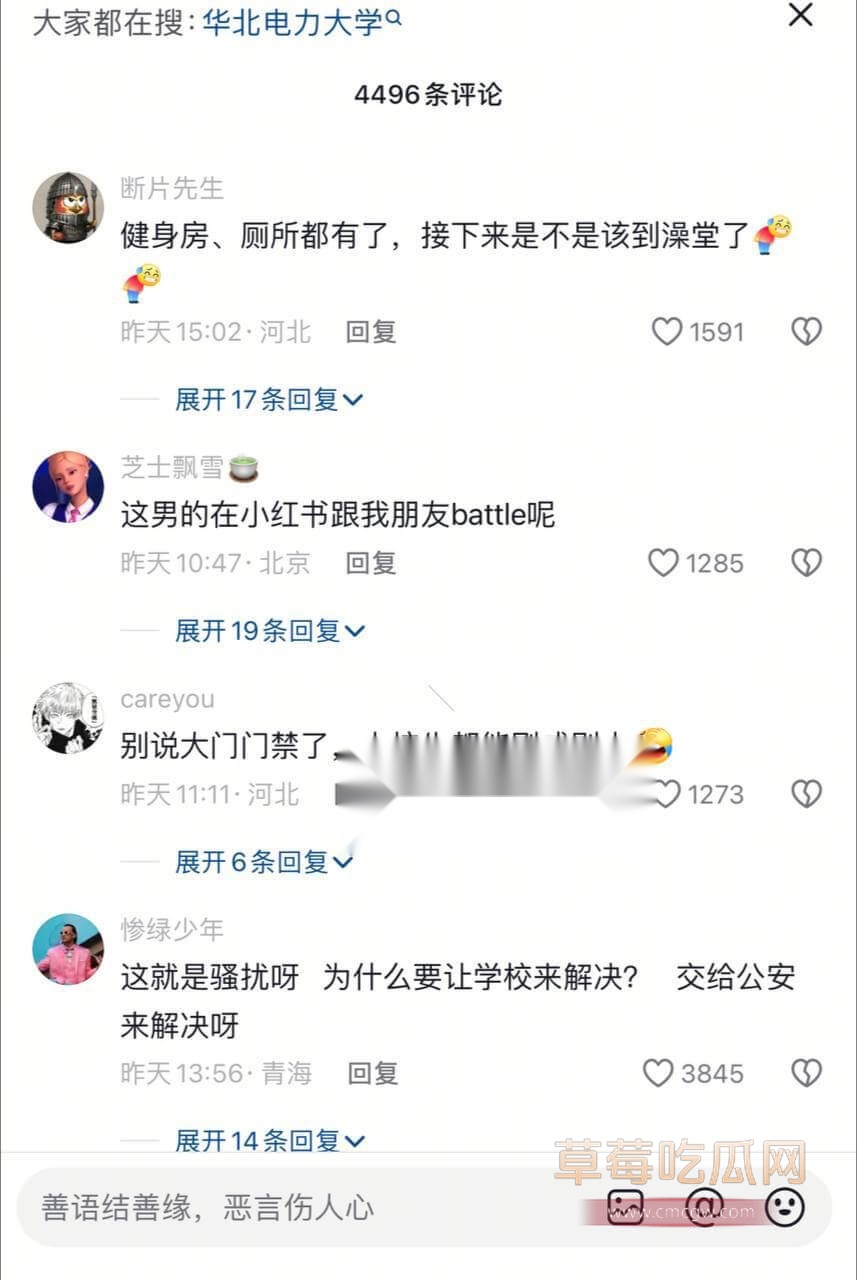Viewport: 857px width, 1280px height.
Task: Like 断片先生's comment
Action: [x=667, y=332]
